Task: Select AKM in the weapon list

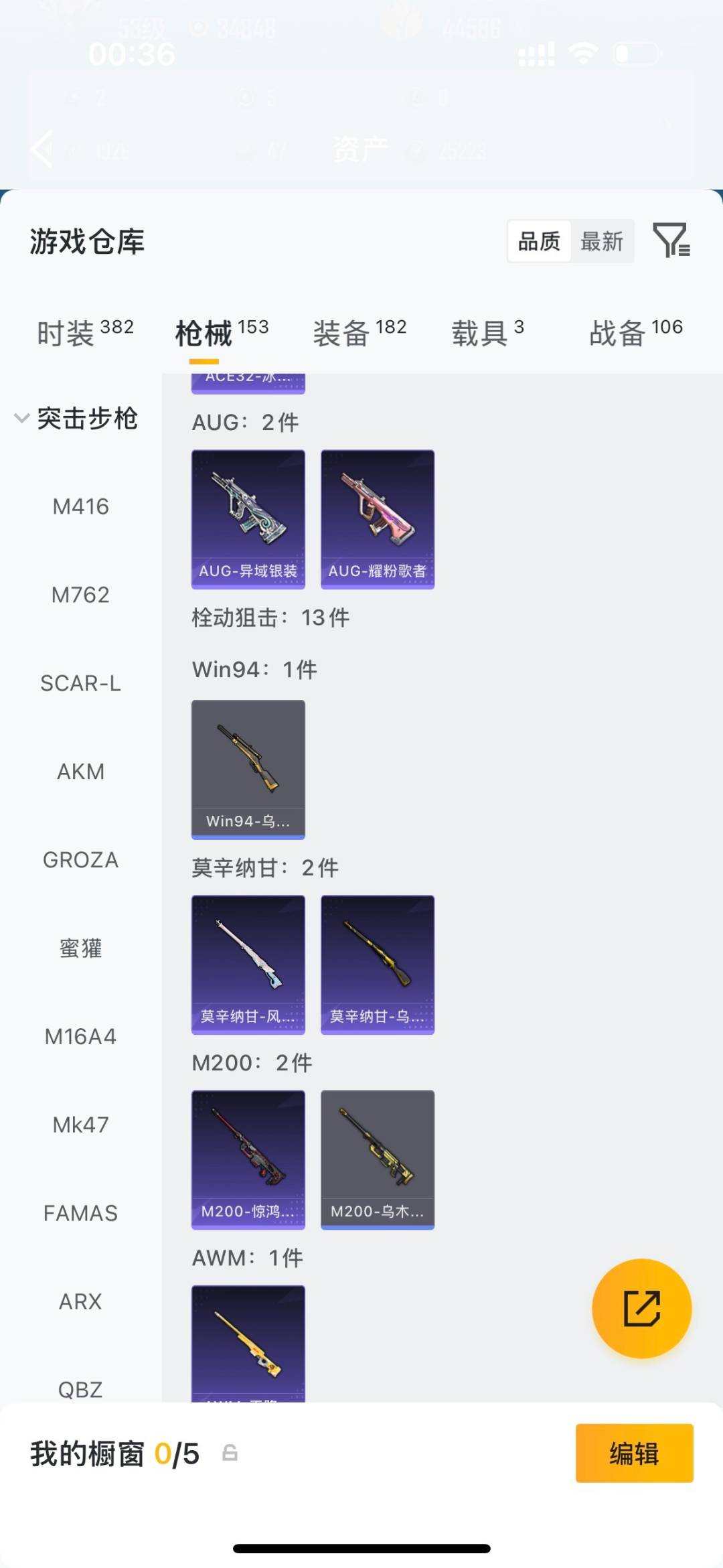Action: pyautogui.click(x=80, y=772)
